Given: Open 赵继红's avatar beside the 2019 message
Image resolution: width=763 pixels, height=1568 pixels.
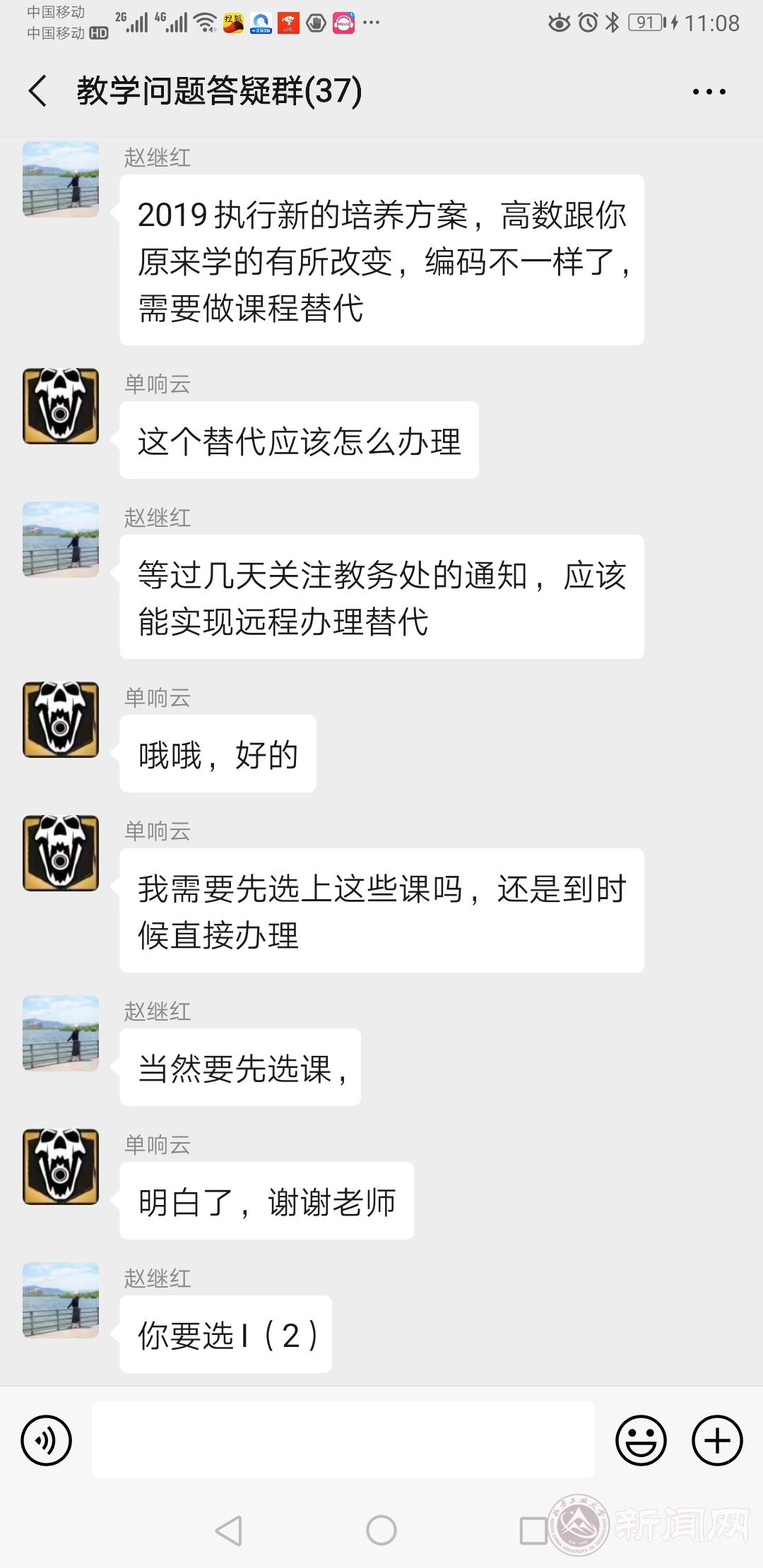Looking at the screenshot, I should [61, 179].
